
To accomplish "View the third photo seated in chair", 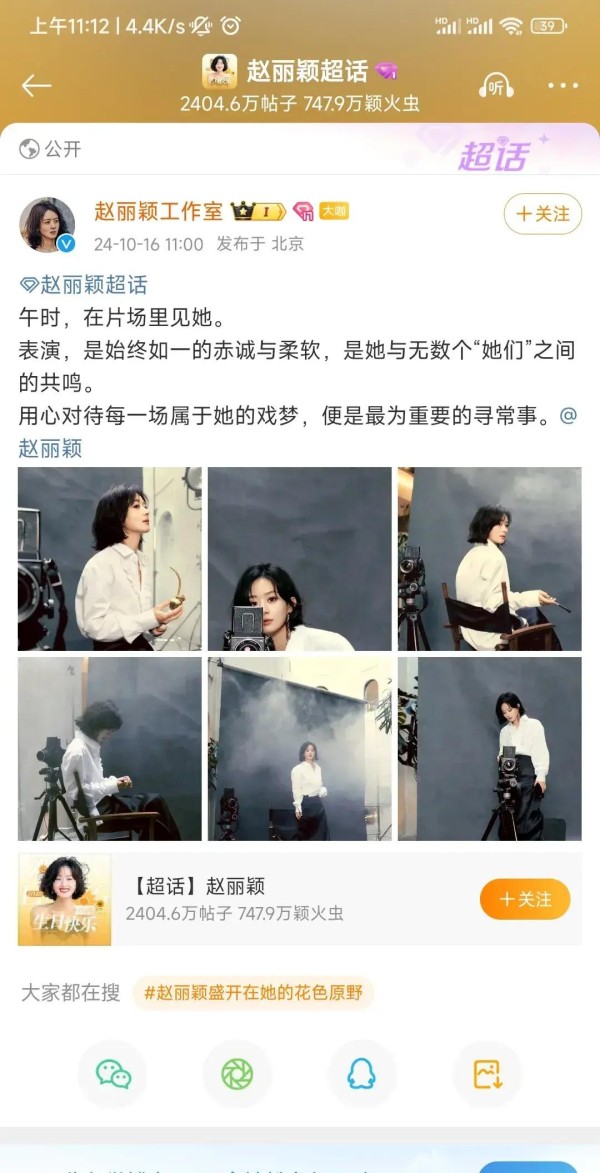I will pyautogui.click(x=489, y=559).
